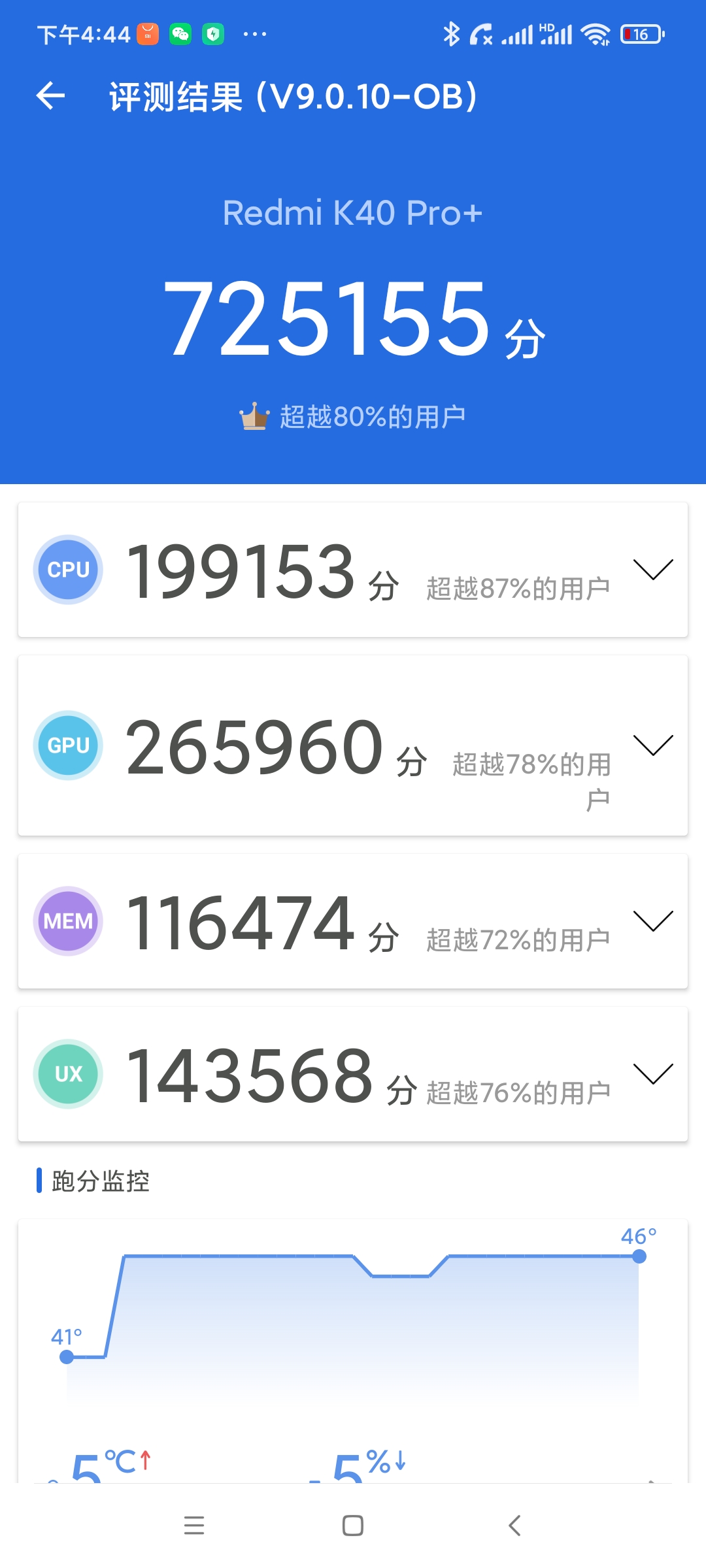The width and height of the screenshot is (706, 1568).
Task: Tap the system back button
Action: (514, 1526)
